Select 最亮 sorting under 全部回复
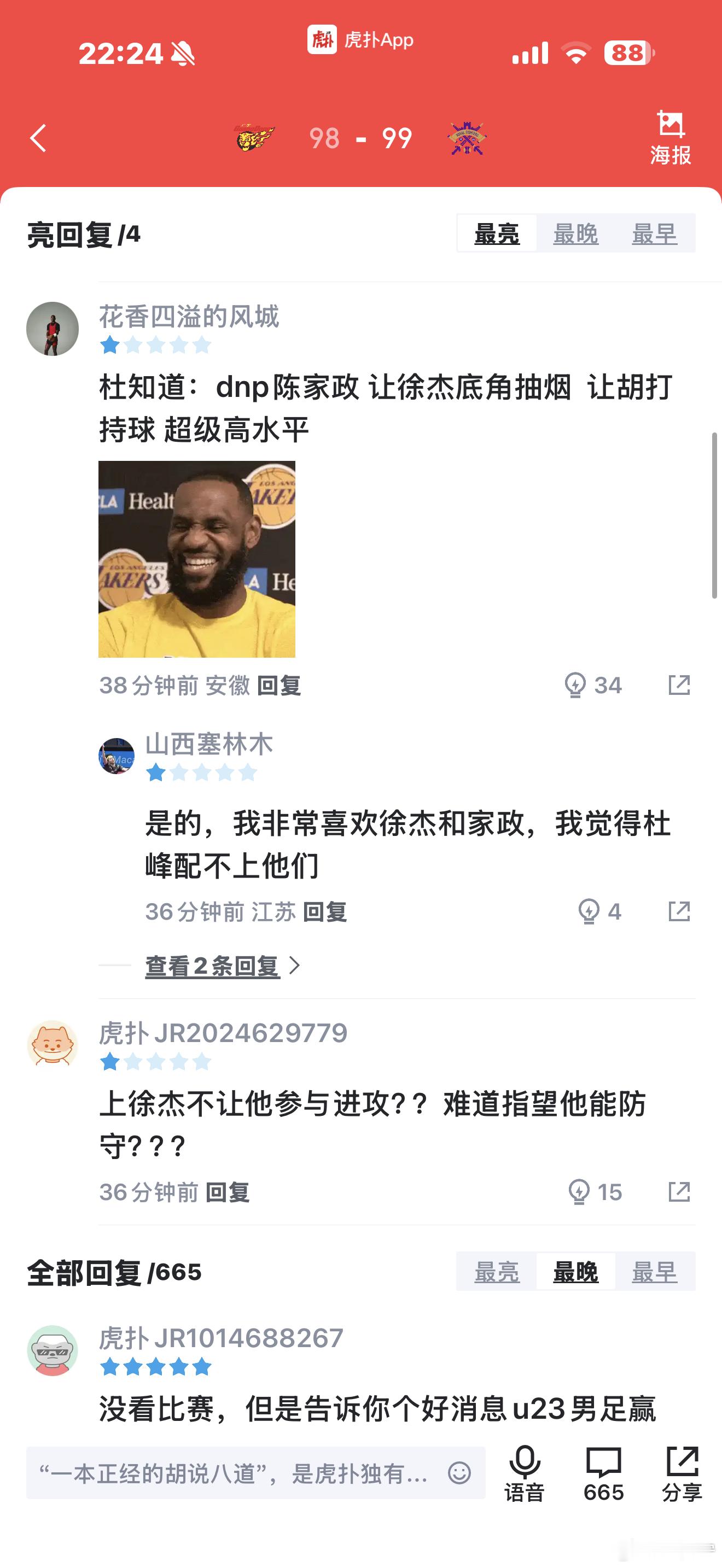Image resolution: width=722 pixels, height=1568 pixels. pyautogui.click(x=497, y=1272)
